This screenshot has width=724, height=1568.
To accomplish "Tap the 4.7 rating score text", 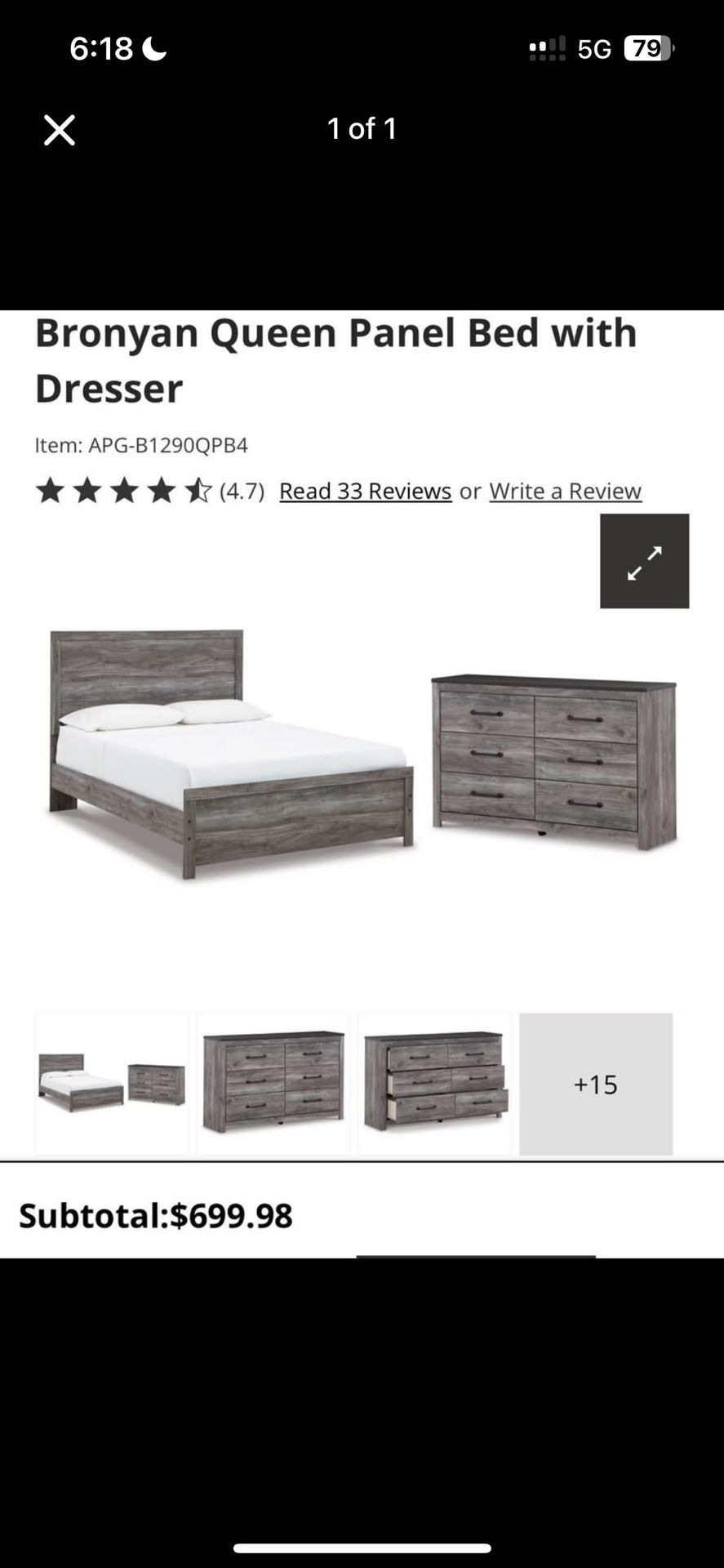I will click(241, 490).
